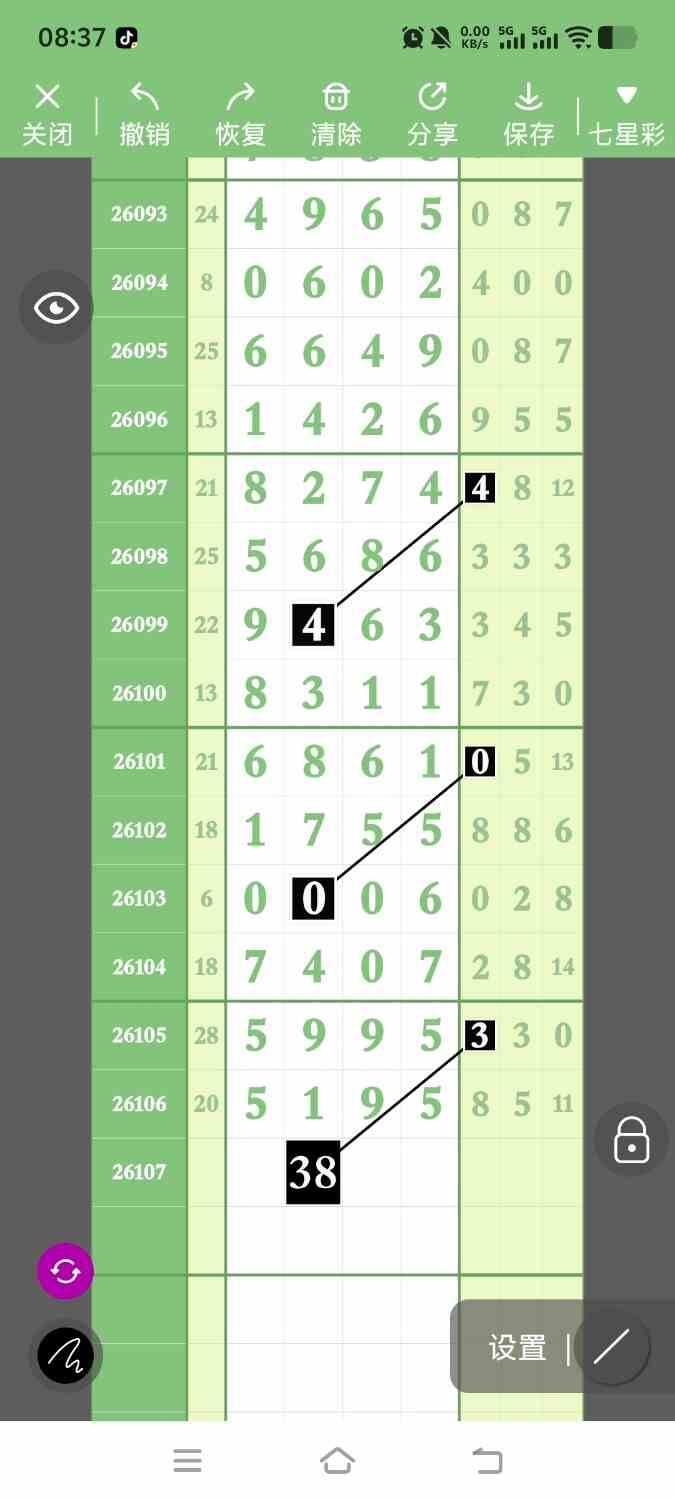This screenshot has width=675, height=1500.
Task: Open 设置 settings
Action: point(517,1348)
